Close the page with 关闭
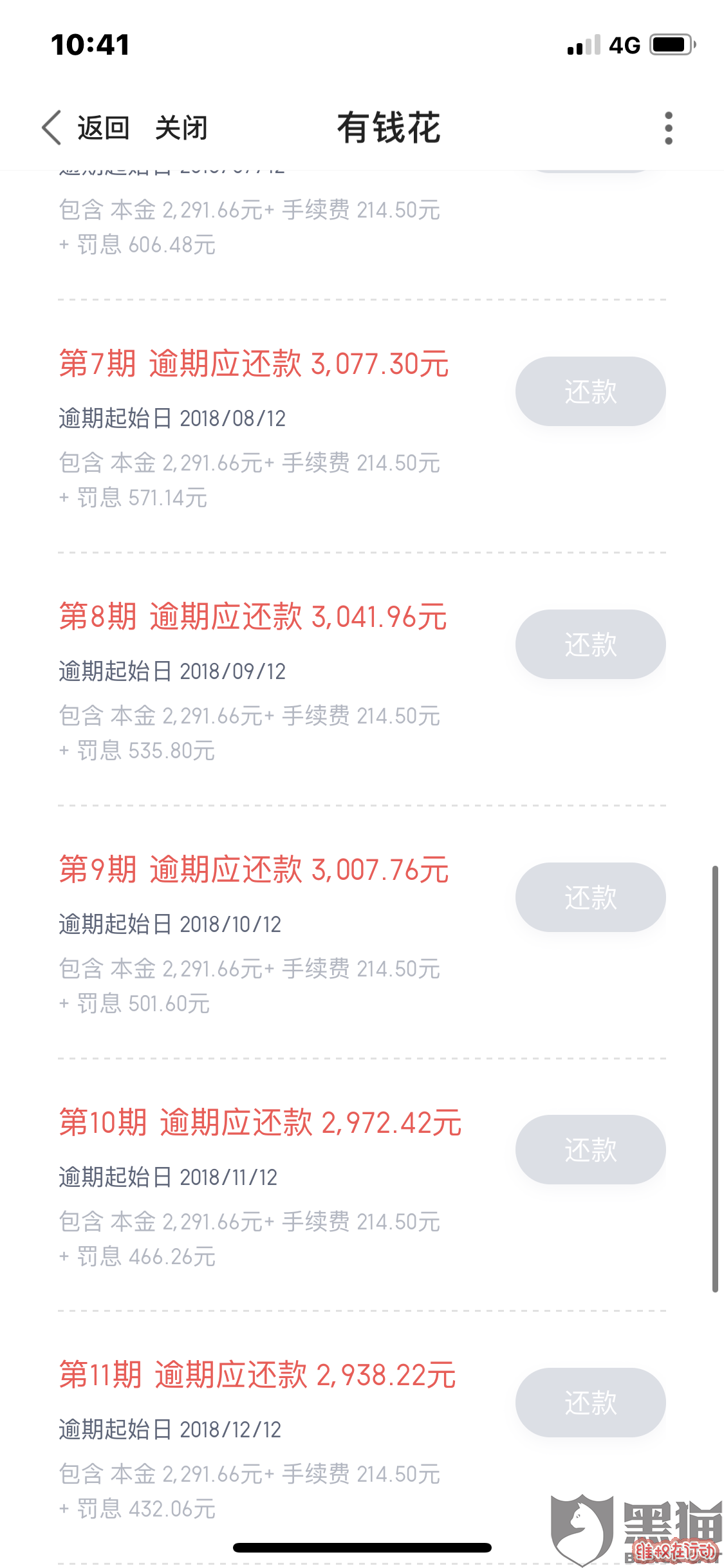The height and width of the screenshot is (1568, 724). [x=181, y=127]
